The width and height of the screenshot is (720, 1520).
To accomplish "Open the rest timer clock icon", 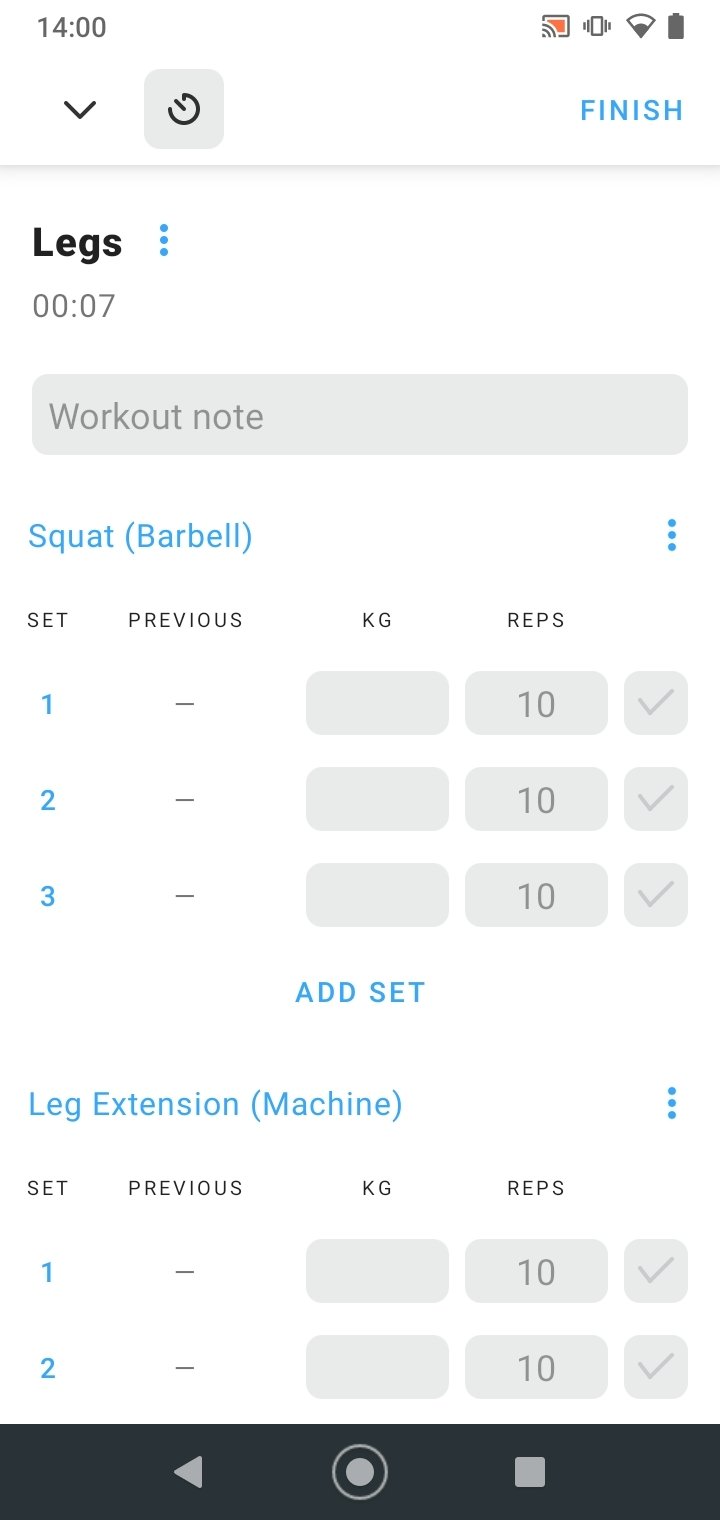I will point(184,109).
